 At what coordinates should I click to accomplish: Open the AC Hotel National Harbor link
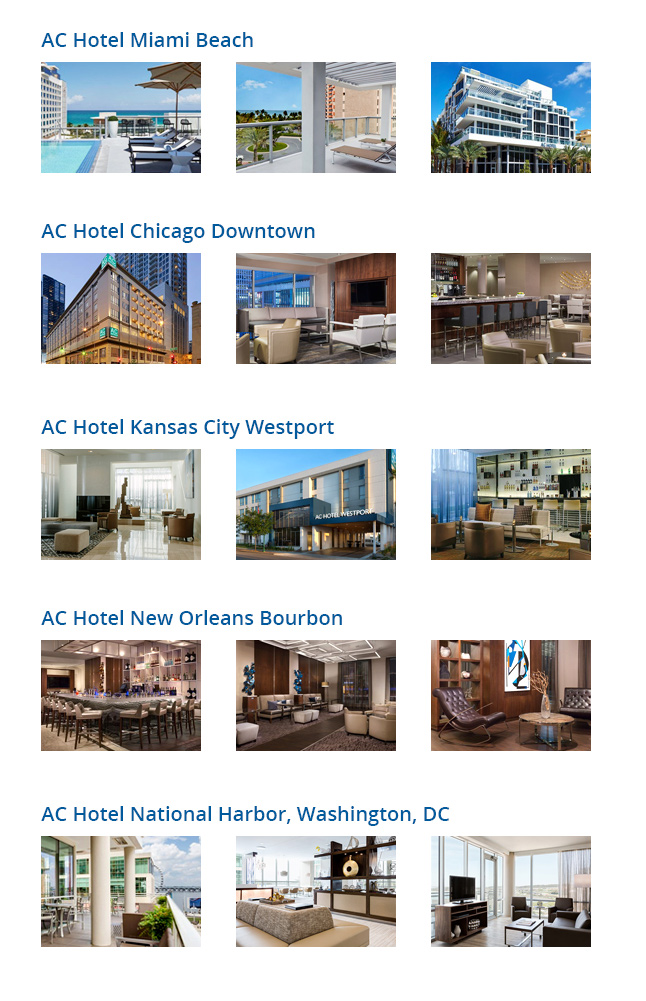(x=245, y=814)
